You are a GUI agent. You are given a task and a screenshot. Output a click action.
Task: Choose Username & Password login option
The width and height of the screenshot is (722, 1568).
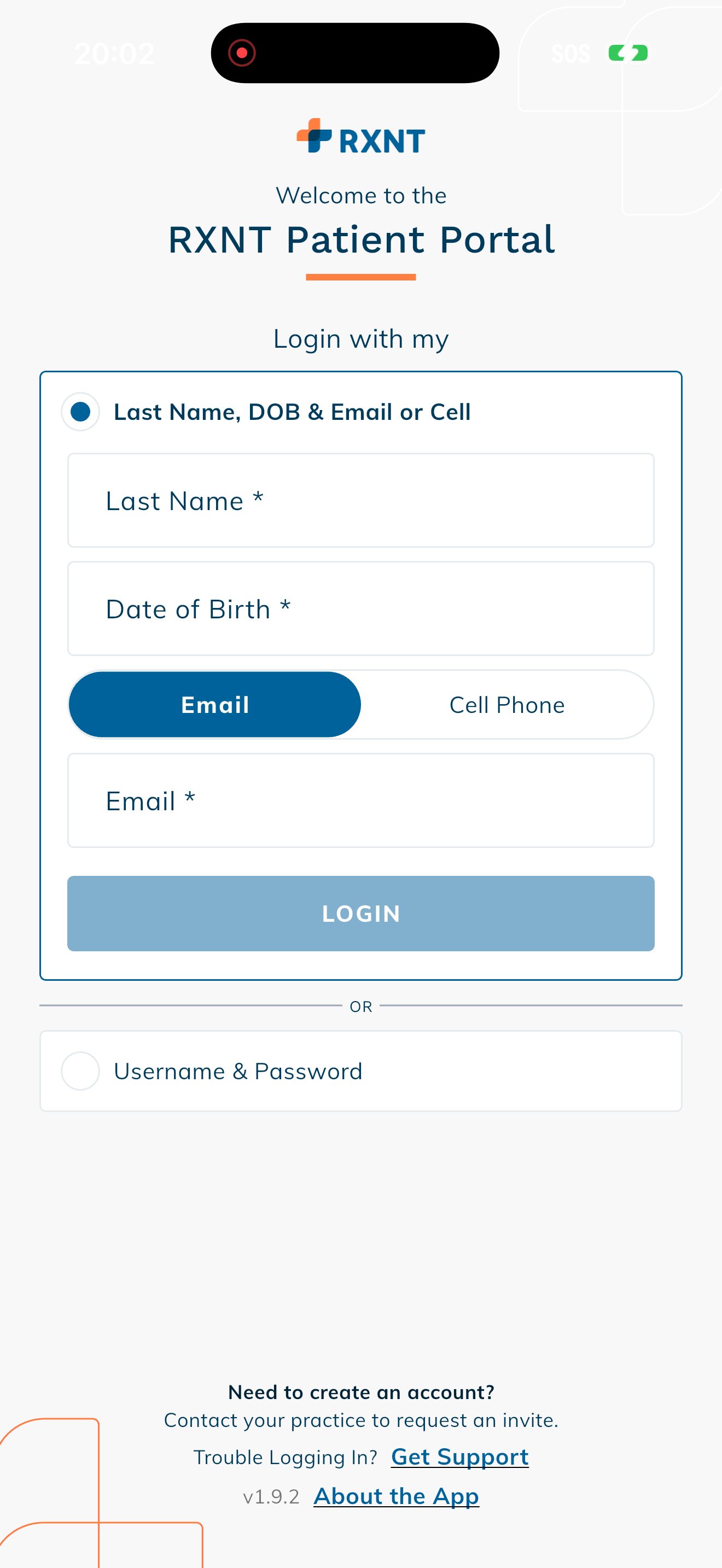[x=80, y=1070]
